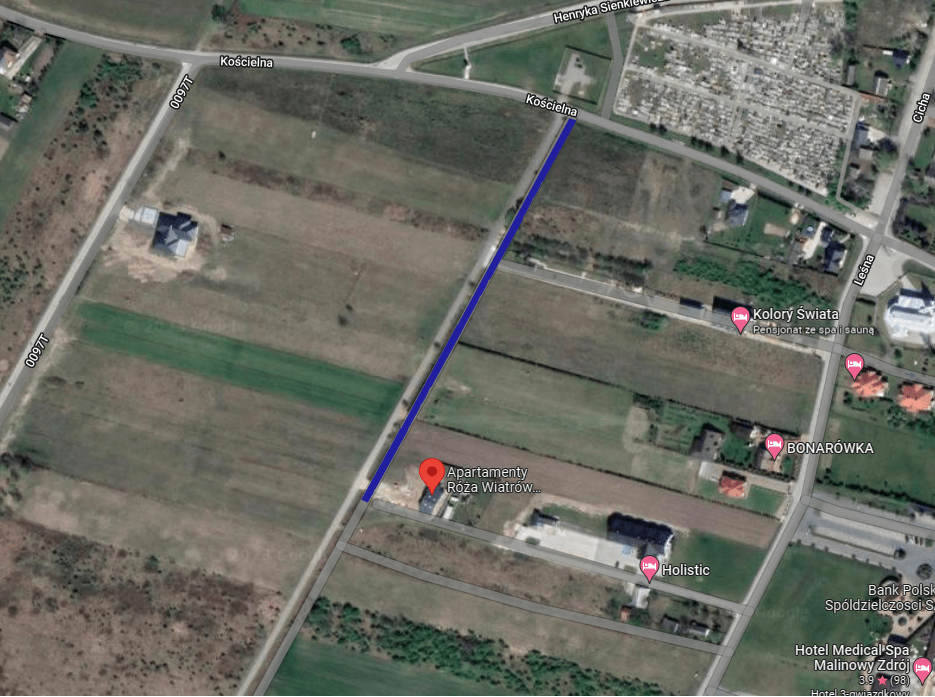Tap the BONARÓWKA lodging marker
The image size is (935, 697).
(x=773, y=445)
